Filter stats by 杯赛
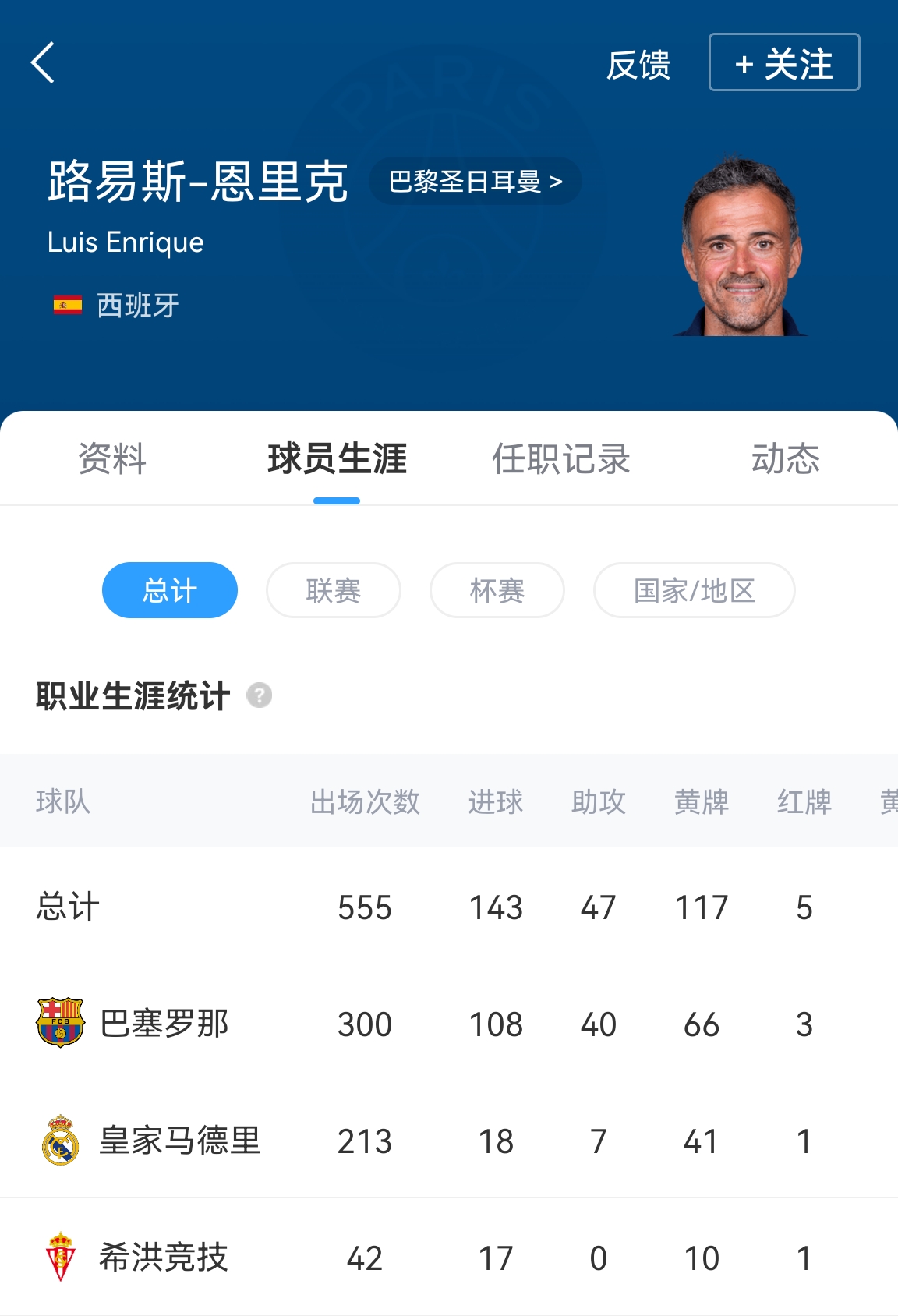The image size is (898, 1316). click(497, 590)
